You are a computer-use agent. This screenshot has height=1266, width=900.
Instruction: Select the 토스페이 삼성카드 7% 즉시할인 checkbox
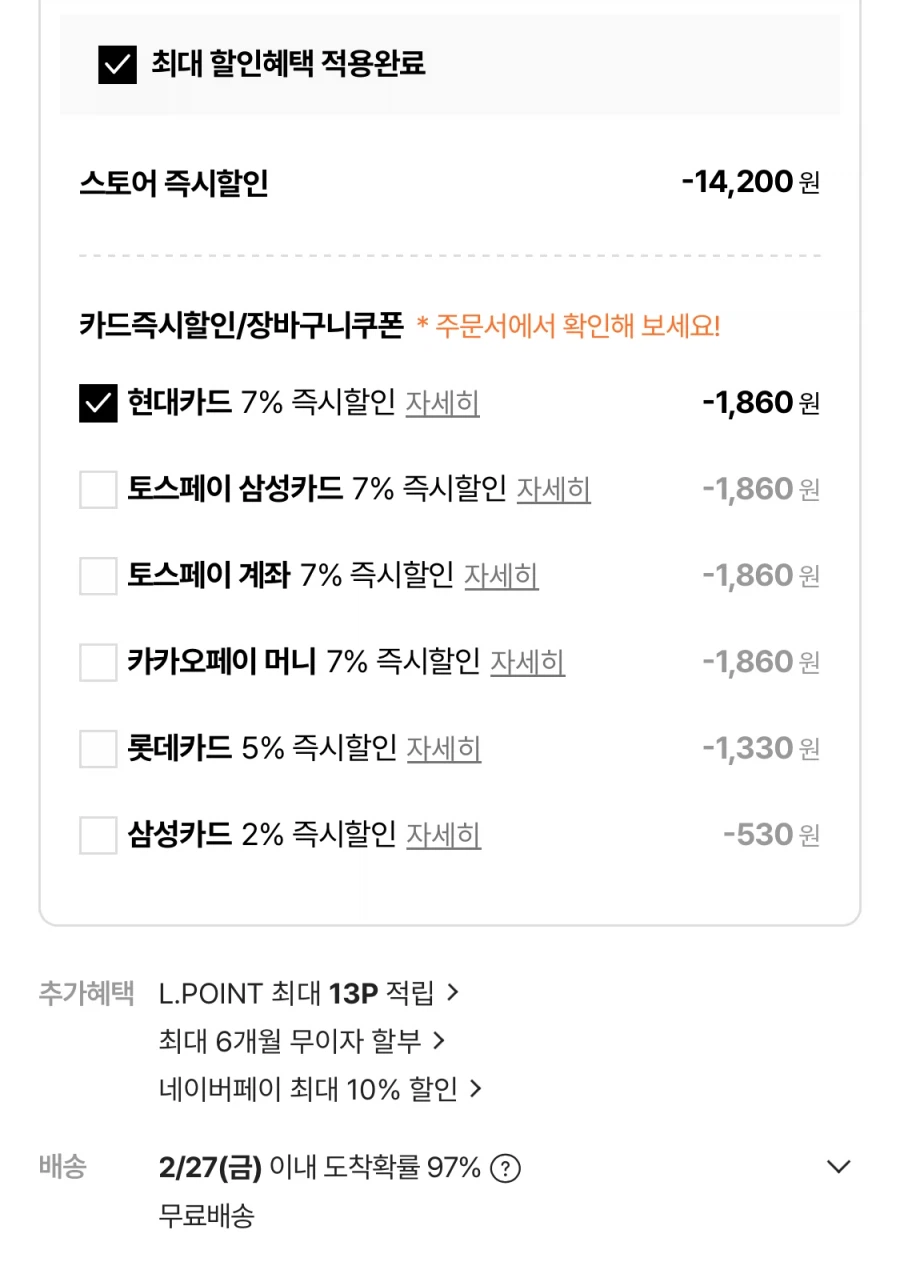pyautogui.click(x=97, y=489)
